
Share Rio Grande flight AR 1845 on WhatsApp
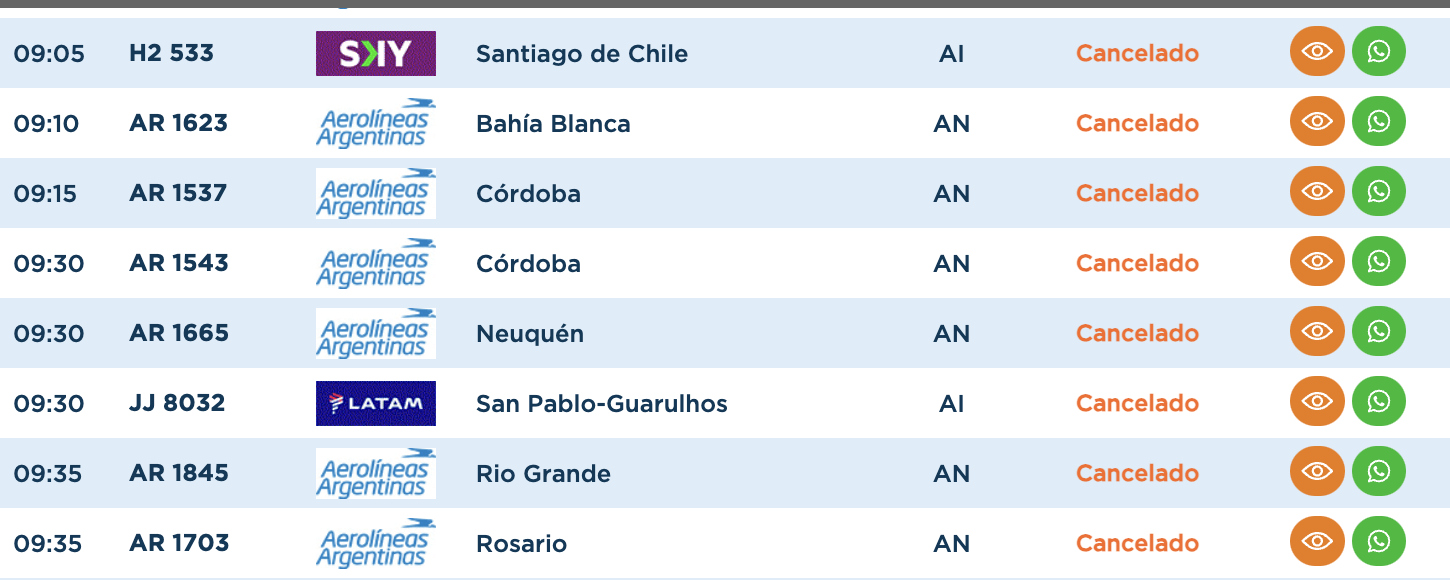[1379, 472]
